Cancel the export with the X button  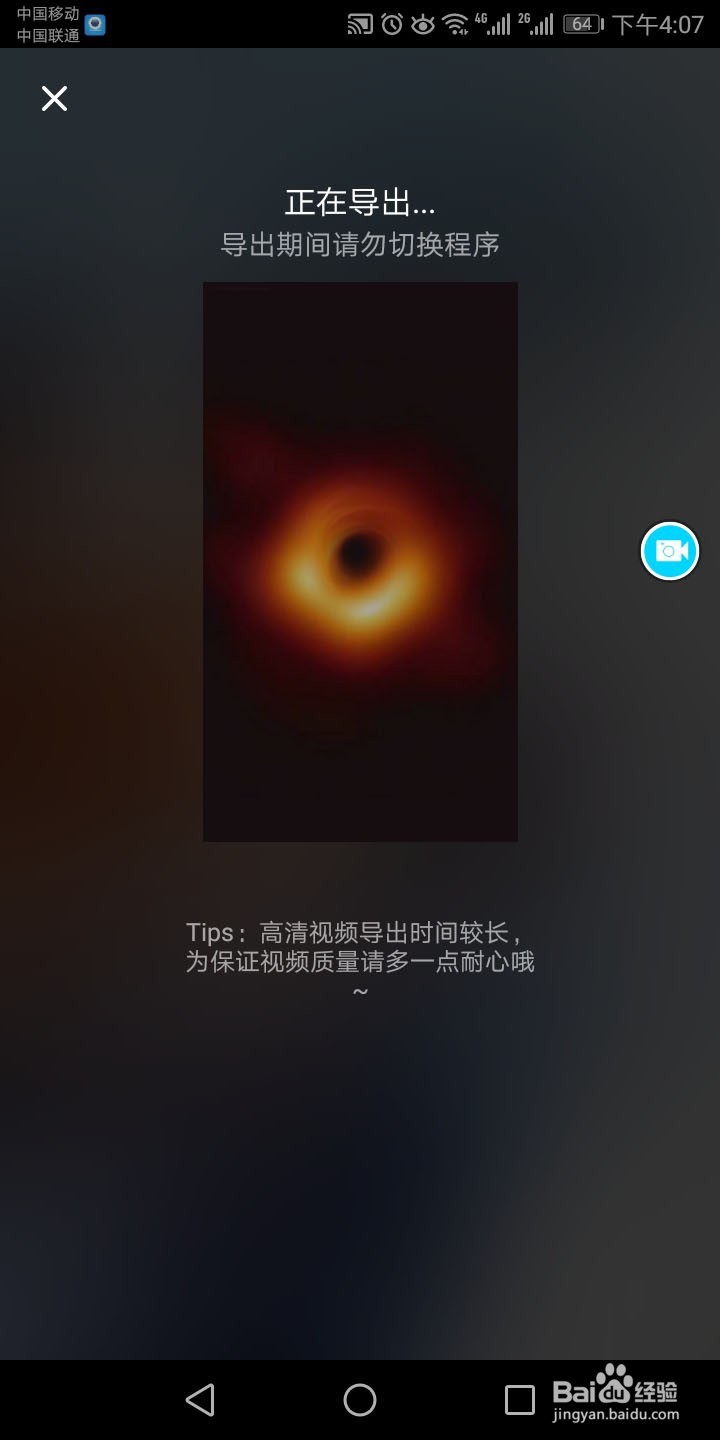coord(54,99)
